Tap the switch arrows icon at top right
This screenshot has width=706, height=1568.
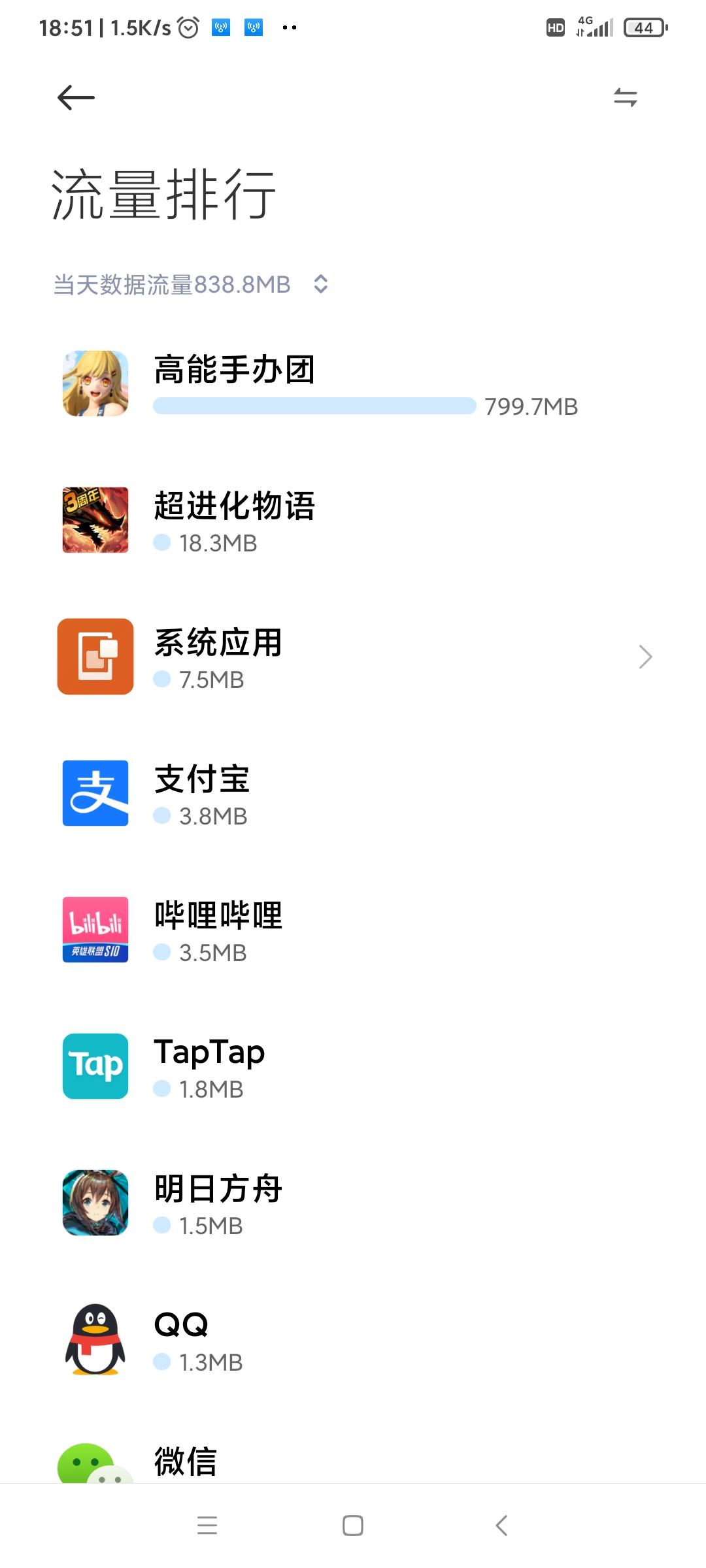click(625, 98)
